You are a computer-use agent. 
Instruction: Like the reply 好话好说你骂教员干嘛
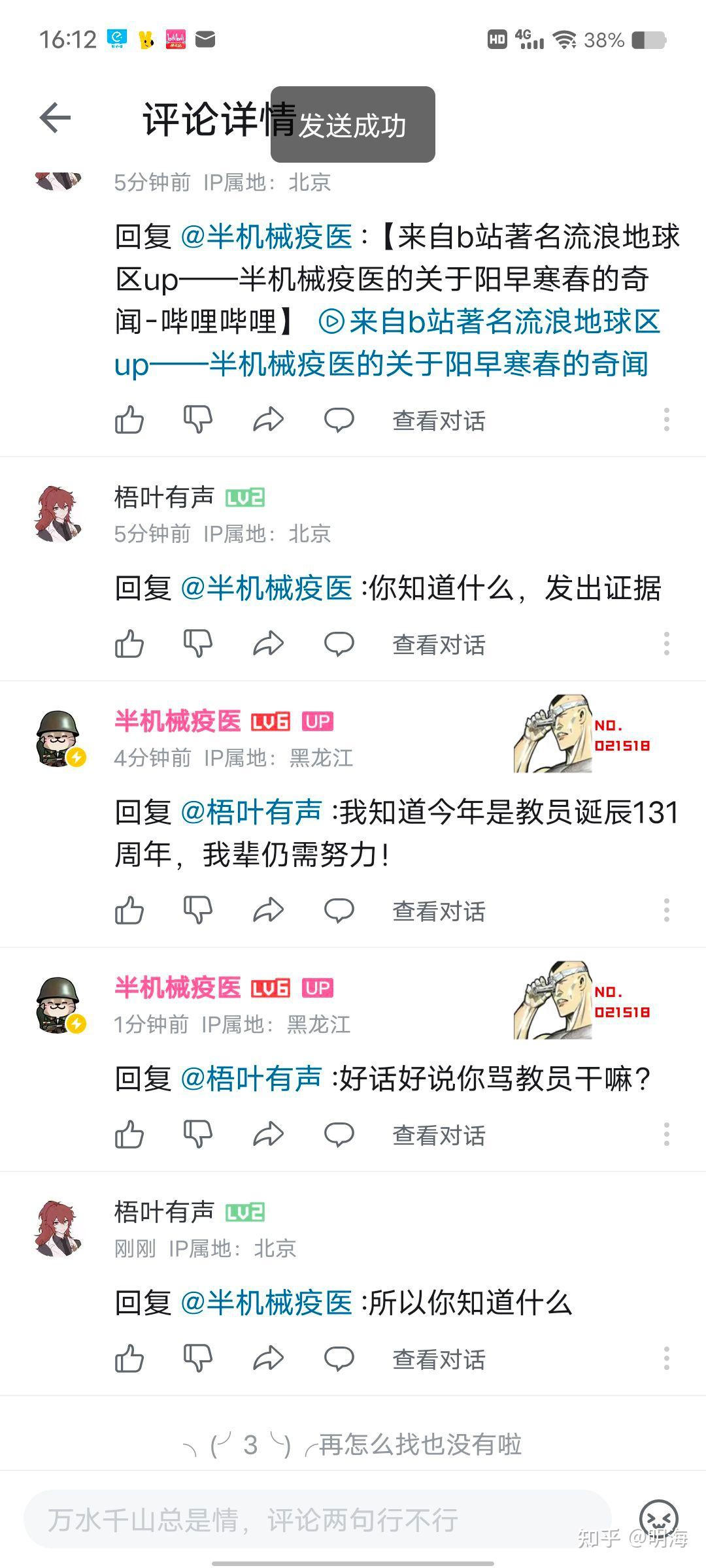coord(129,1135)
